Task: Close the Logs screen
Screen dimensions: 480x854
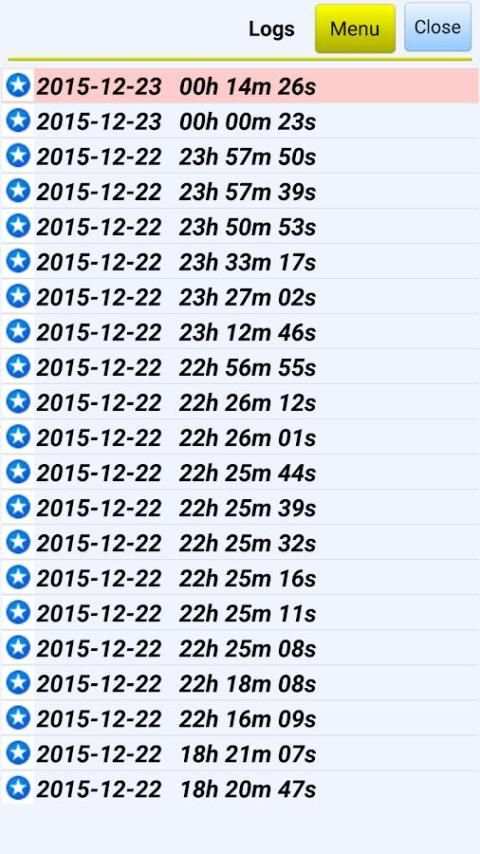Action: [x=438, y=27]
